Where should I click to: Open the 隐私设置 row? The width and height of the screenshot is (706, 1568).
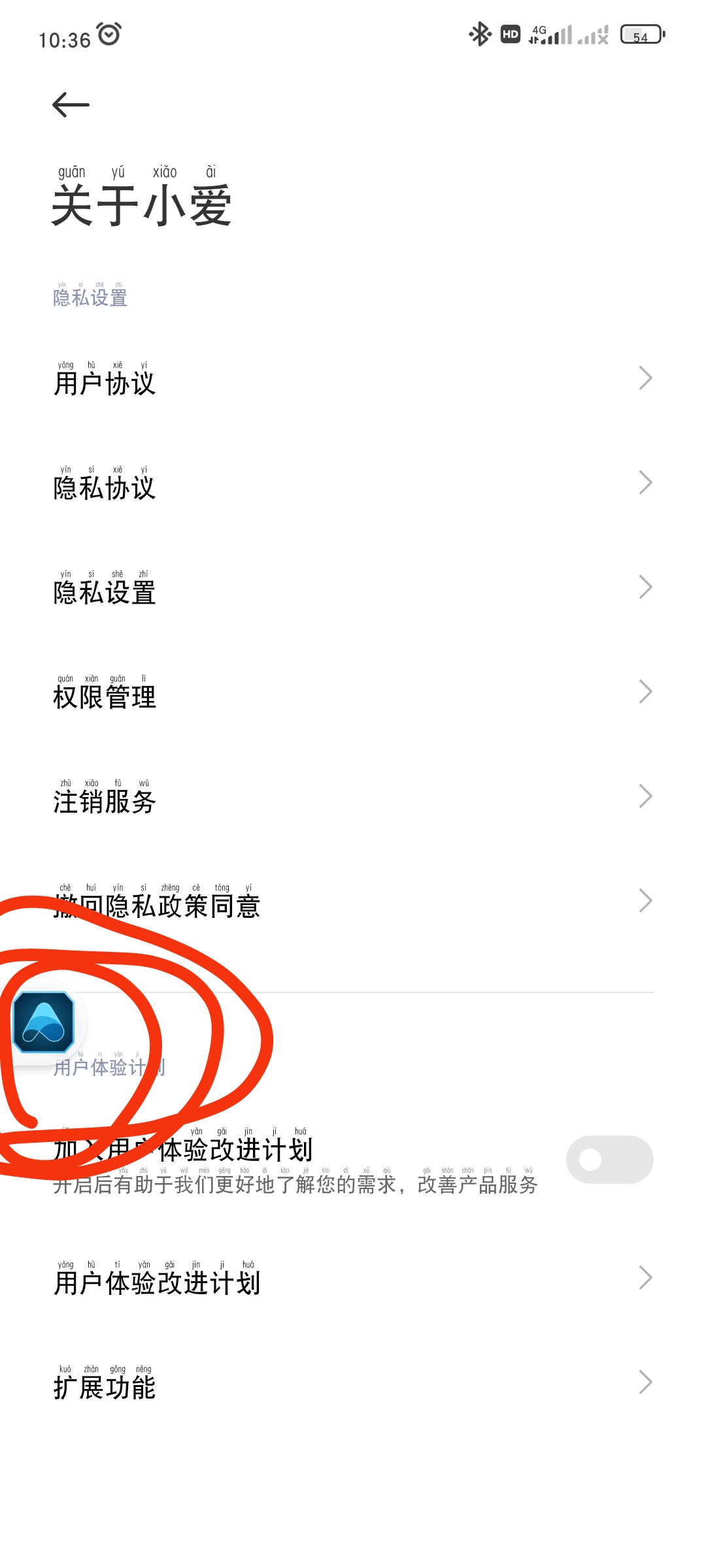pos(353,587)
